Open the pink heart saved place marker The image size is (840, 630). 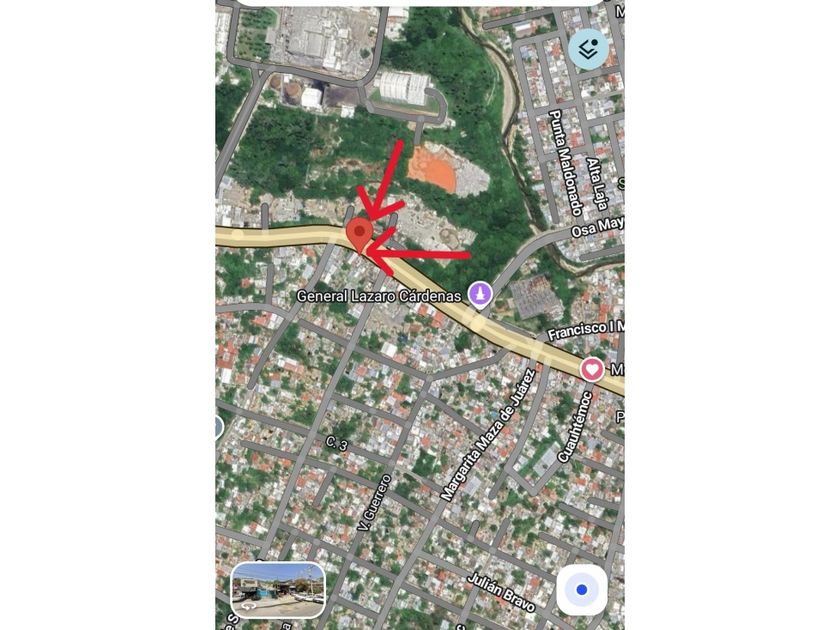point(593,369)
